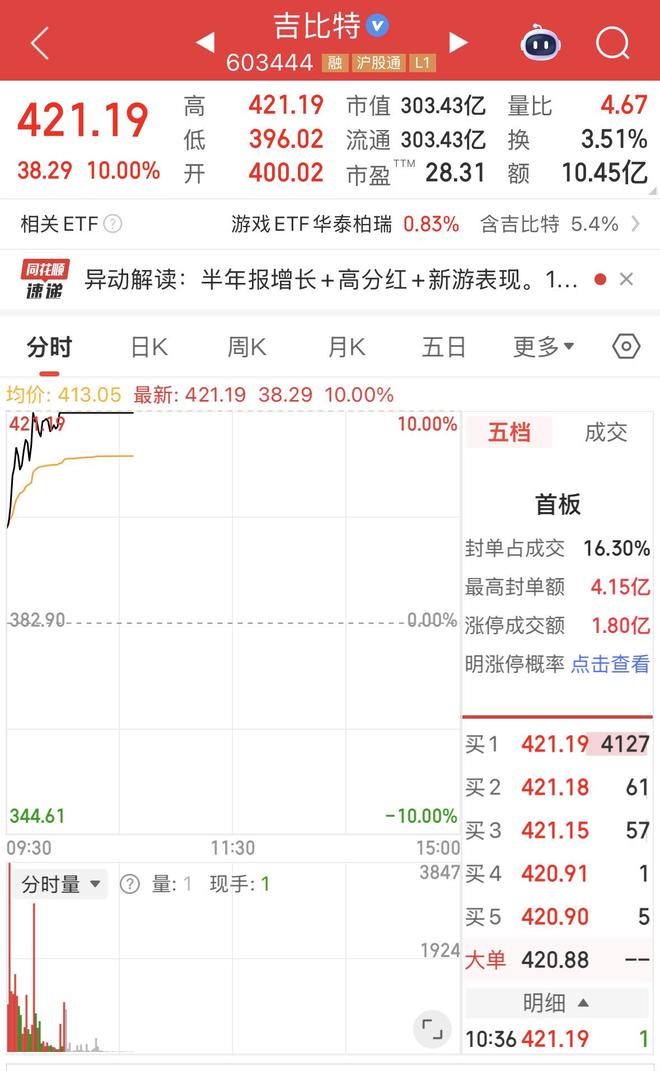Screen dimensions: 660x1071
Task: Open the help icon beside 分时量
Action: tap(129, 884)
